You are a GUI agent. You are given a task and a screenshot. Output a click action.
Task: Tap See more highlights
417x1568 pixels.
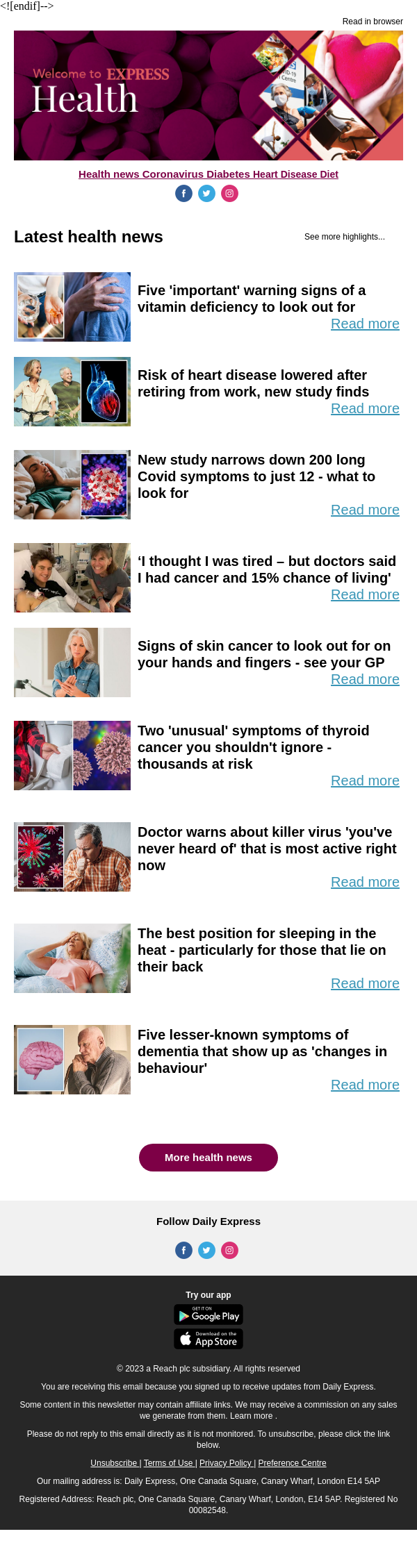coord(344,237)
